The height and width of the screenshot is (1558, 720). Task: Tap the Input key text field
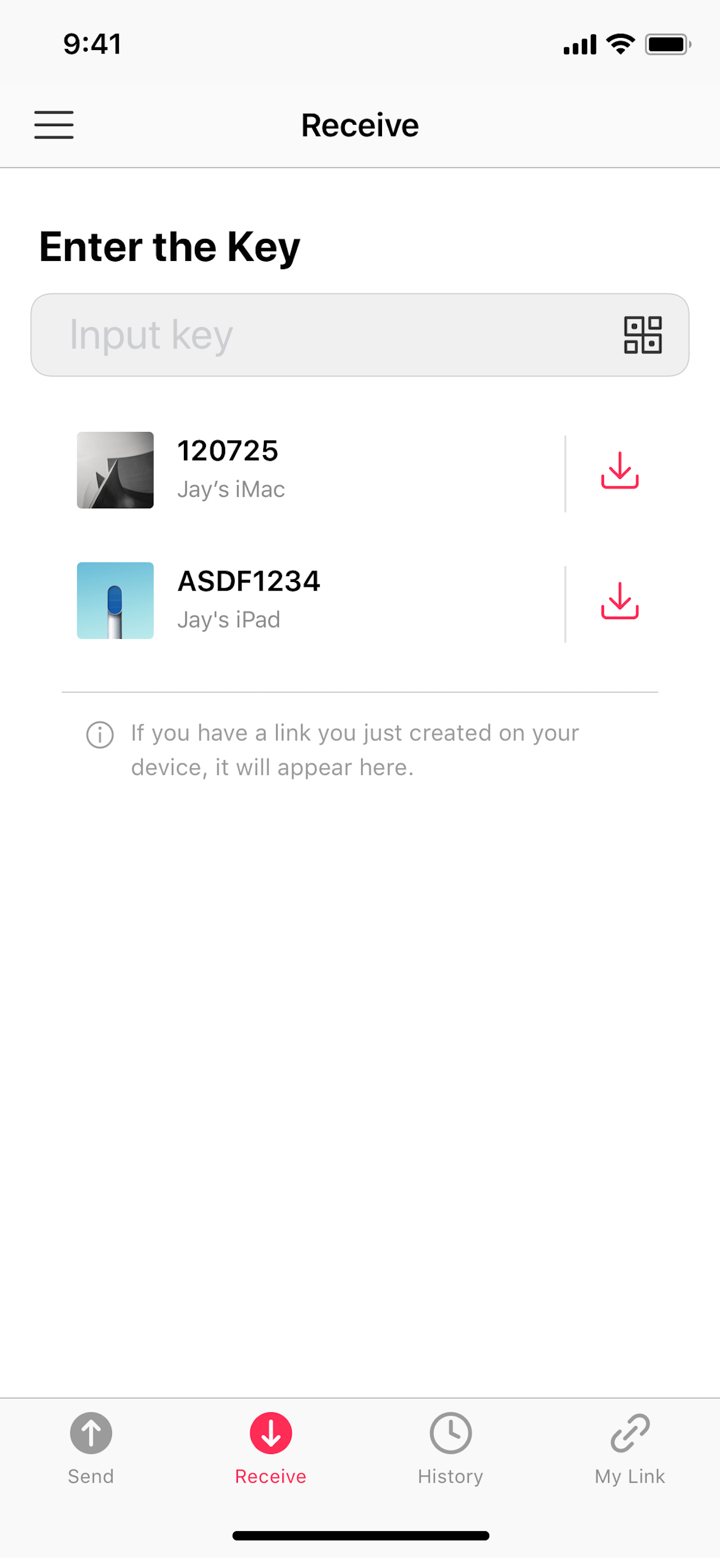[x=300, y=334]
